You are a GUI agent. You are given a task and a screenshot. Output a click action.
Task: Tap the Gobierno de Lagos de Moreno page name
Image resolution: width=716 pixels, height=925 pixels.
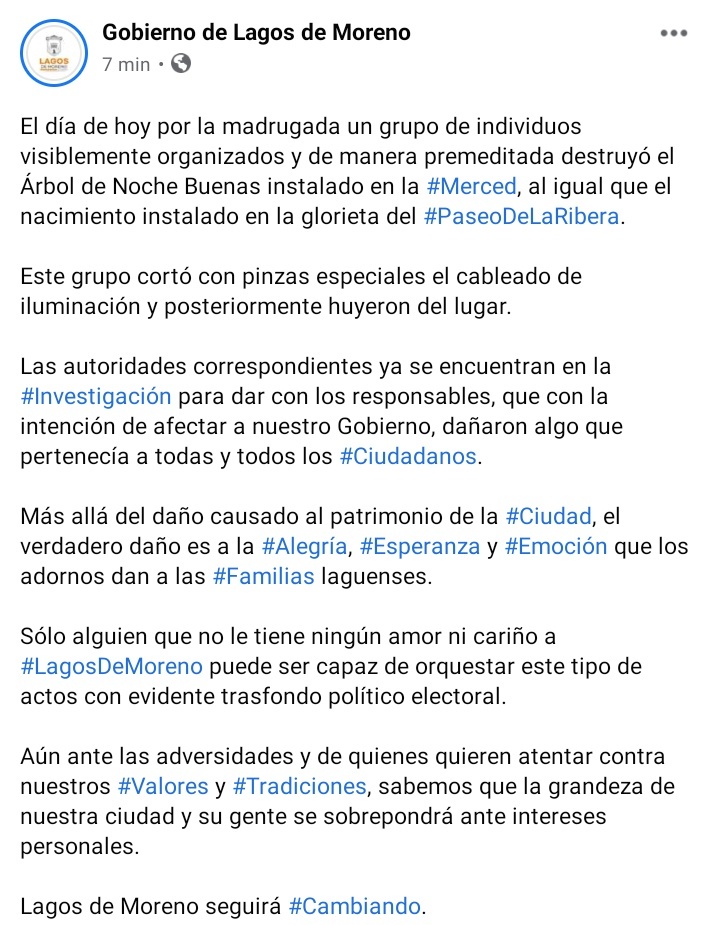pyautogui.click(x=256, y=32)
